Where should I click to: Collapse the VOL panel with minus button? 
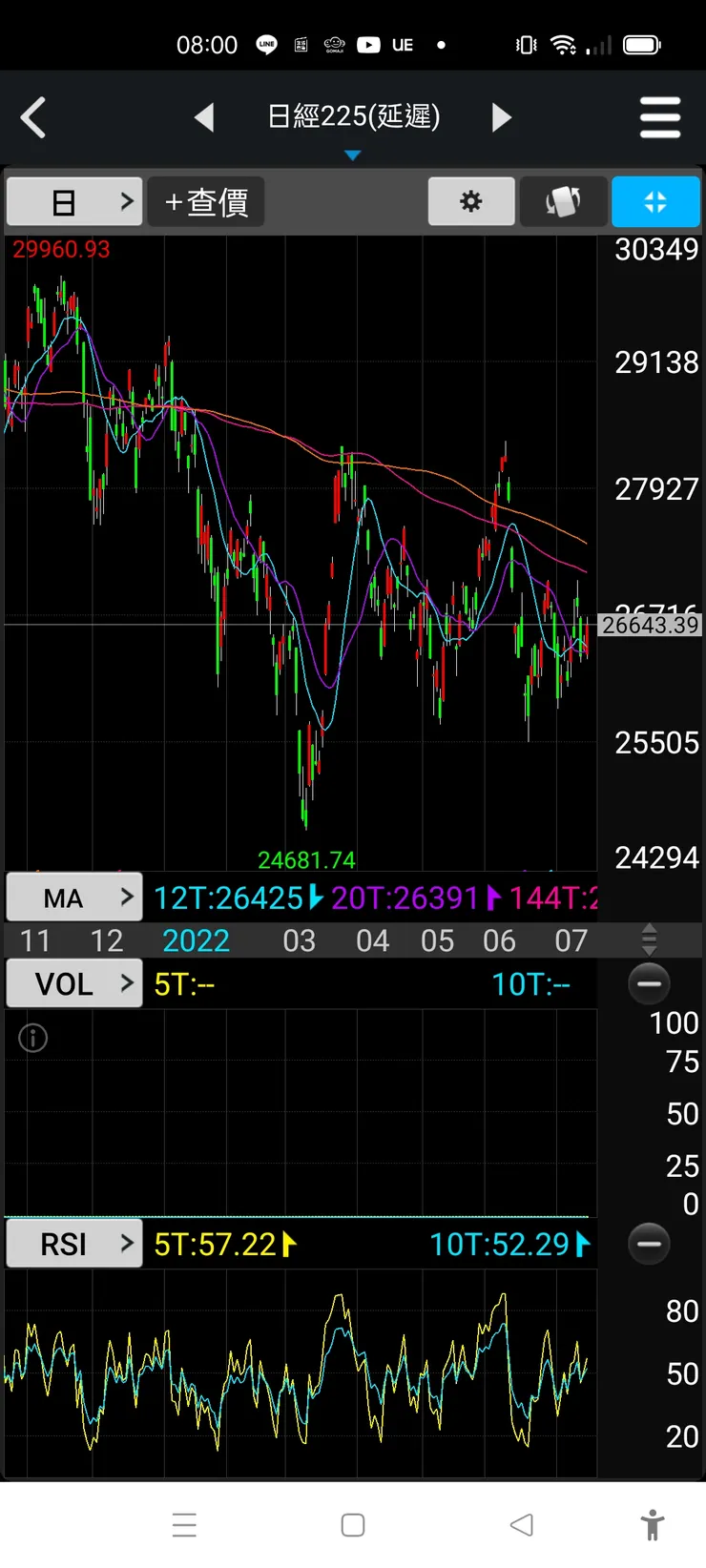pos(649,983)
